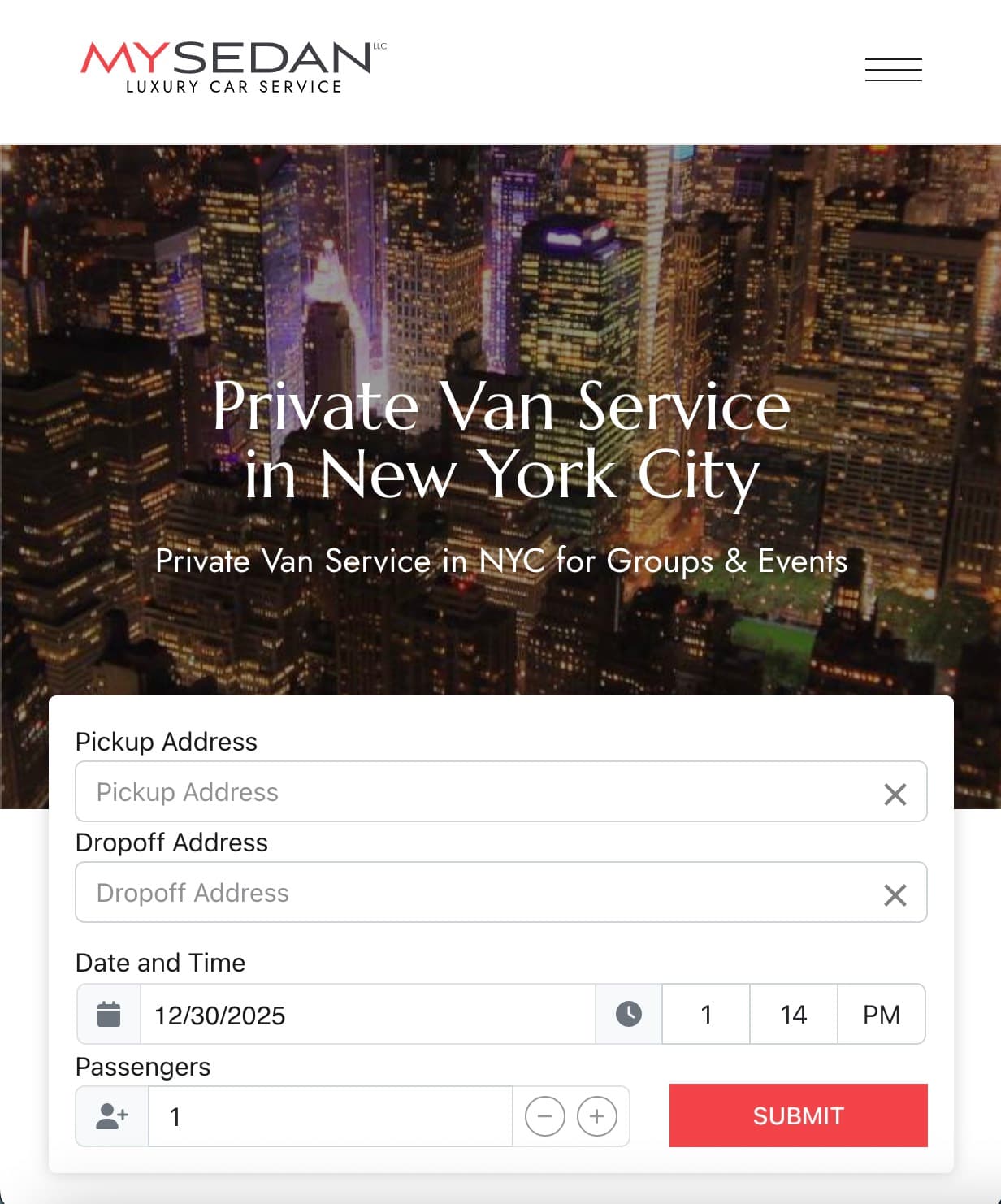Click the minus icon to reduce passengers
Screen dimensions: 1001x1204
coord(545,1116)
